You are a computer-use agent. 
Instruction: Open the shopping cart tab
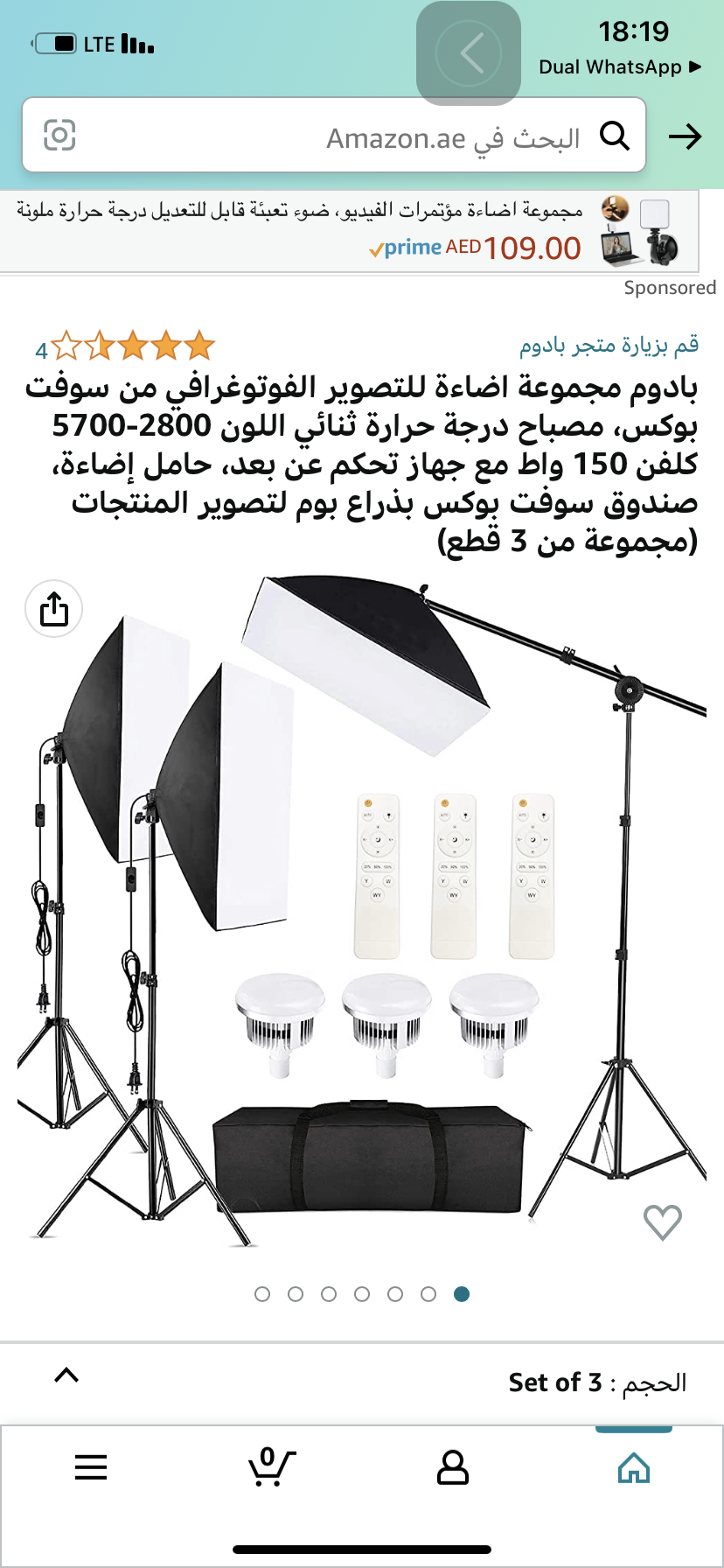(272, 1467)
